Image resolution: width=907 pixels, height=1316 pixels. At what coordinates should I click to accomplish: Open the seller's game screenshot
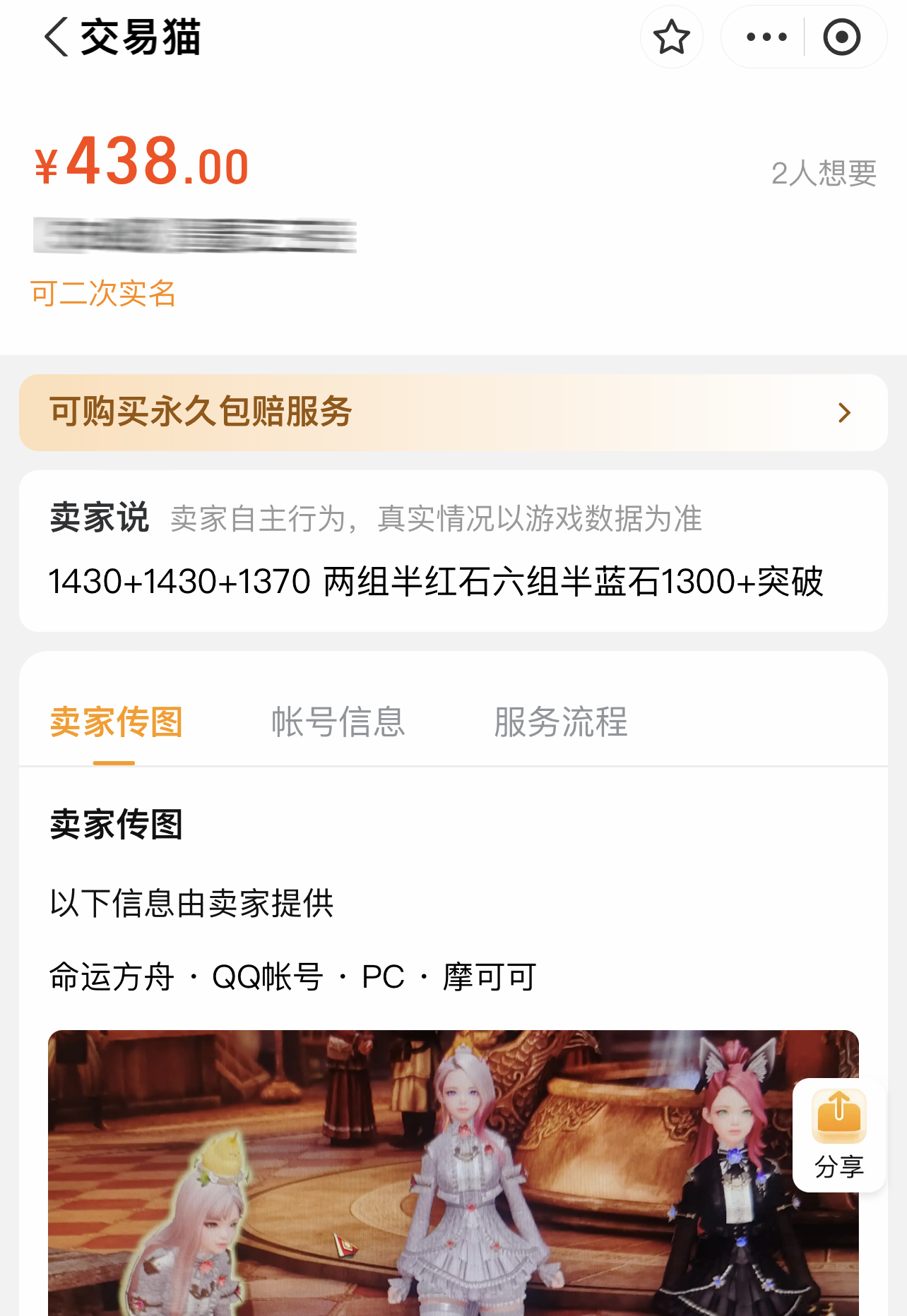[424, 1186]
